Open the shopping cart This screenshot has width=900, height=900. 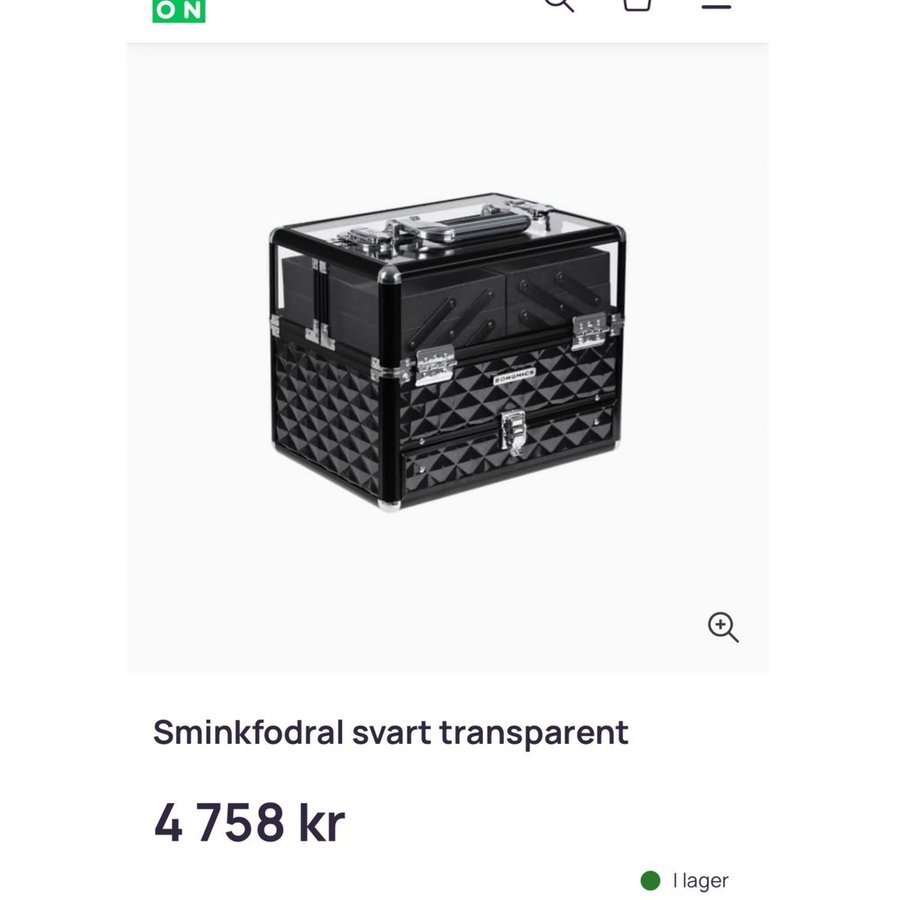tap(637, 3)
